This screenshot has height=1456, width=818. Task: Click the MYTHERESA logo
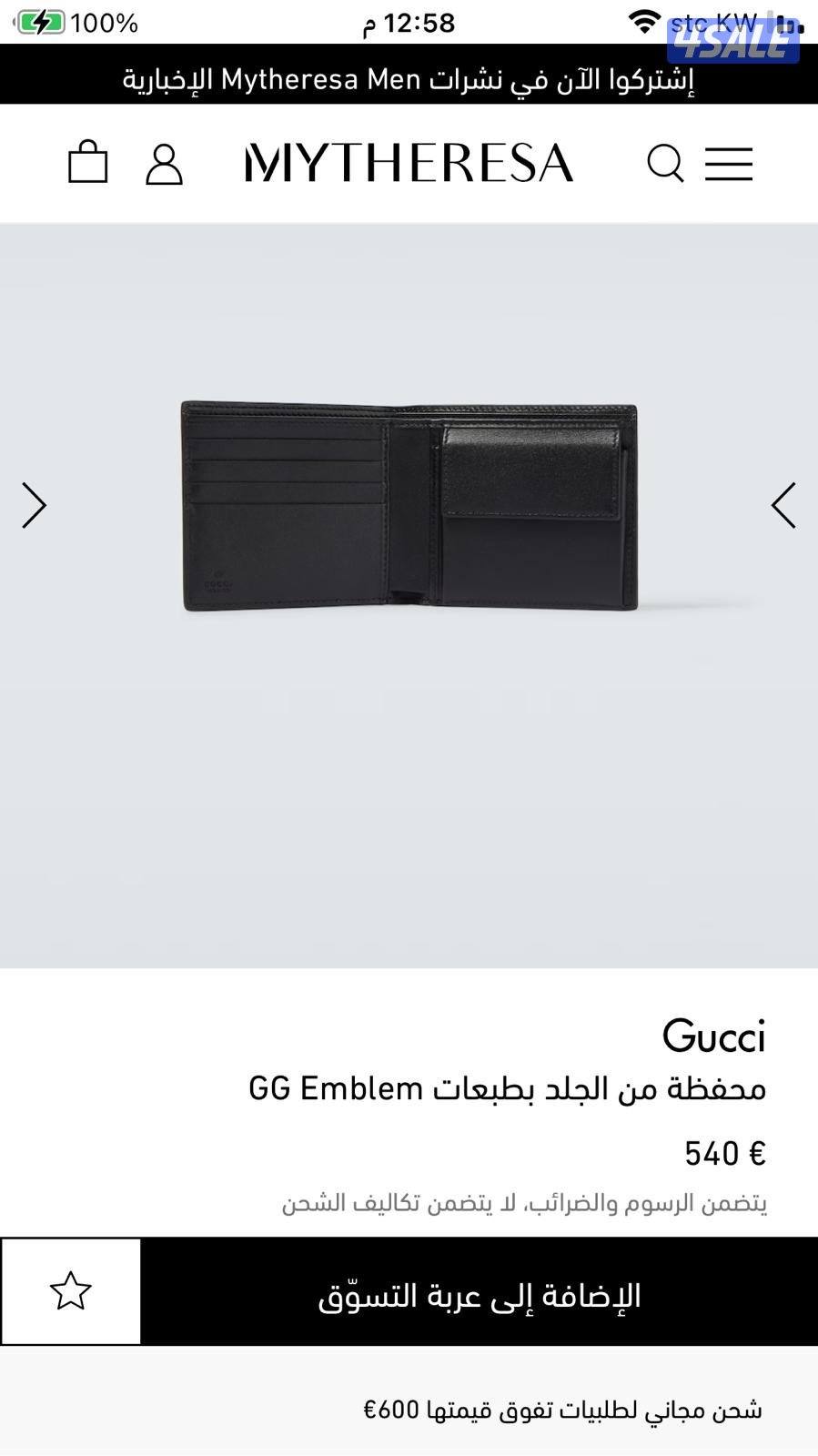click(409, 164)
